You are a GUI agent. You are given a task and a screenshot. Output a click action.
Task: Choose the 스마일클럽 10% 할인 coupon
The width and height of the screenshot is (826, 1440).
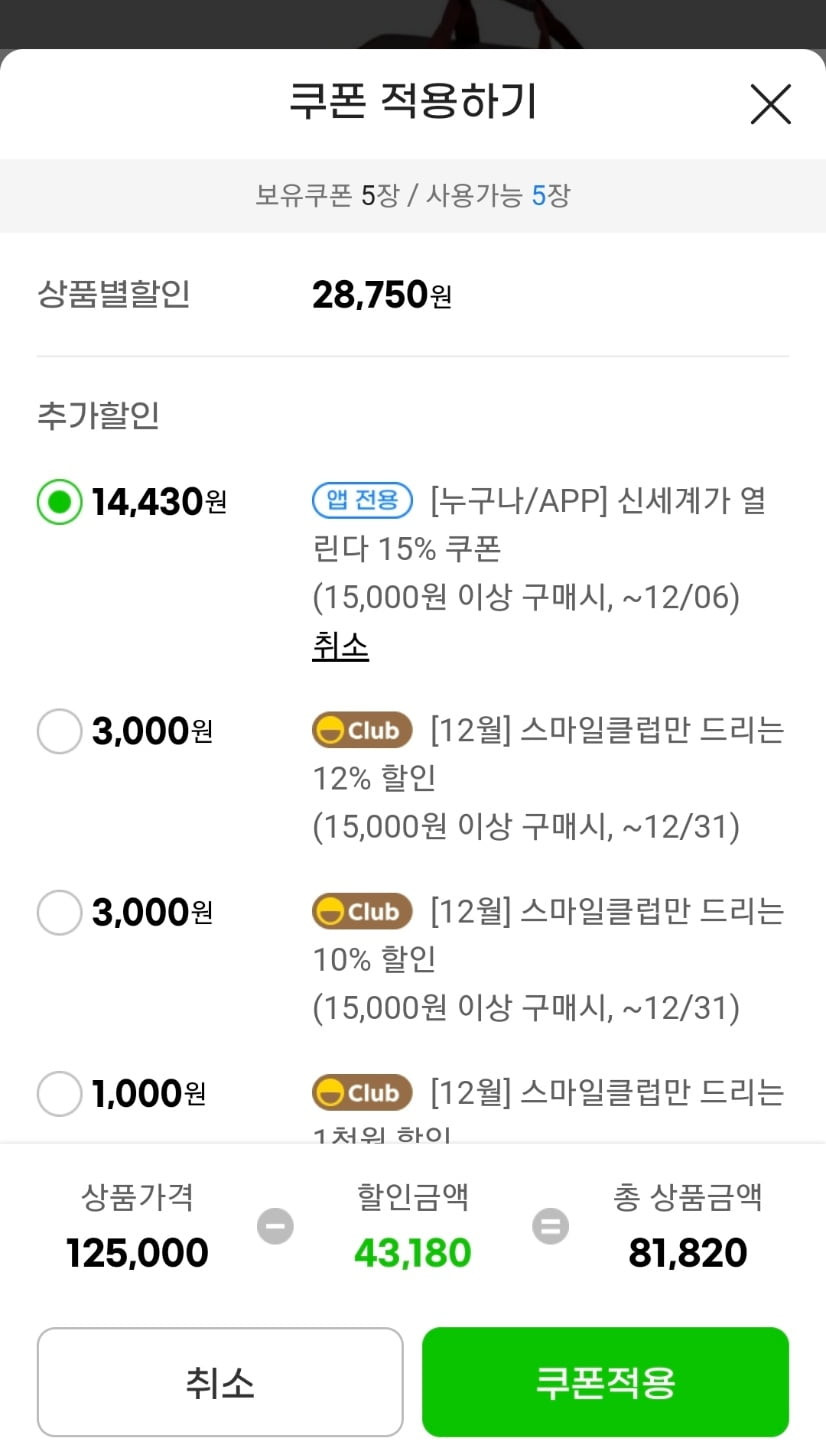(59, 912)
